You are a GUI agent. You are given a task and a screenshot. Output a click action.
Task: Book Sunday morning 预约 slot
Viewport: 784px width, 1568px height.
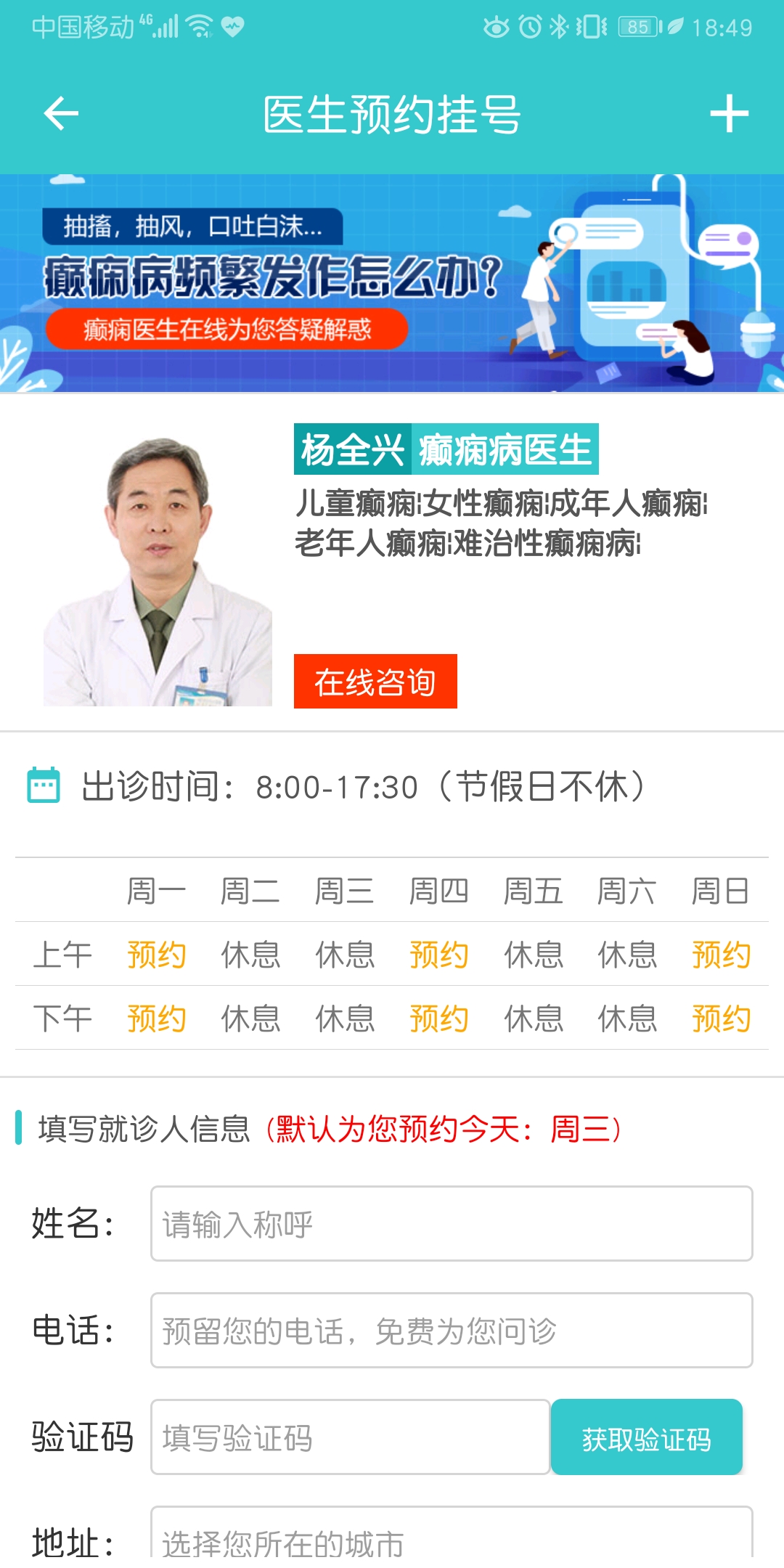coord(721,955)
